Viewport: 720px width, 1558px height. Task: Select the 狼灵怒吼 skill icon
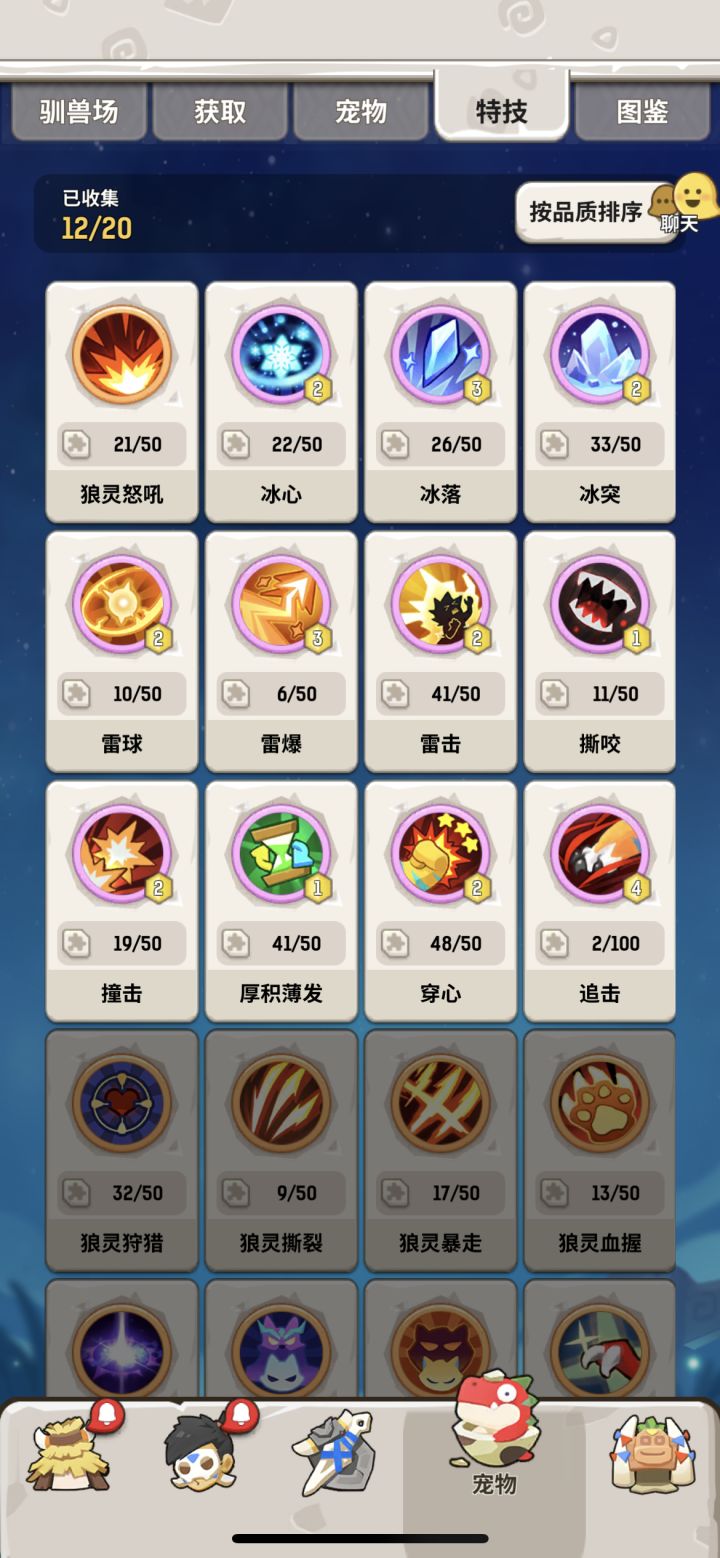[x=121, y=355]
